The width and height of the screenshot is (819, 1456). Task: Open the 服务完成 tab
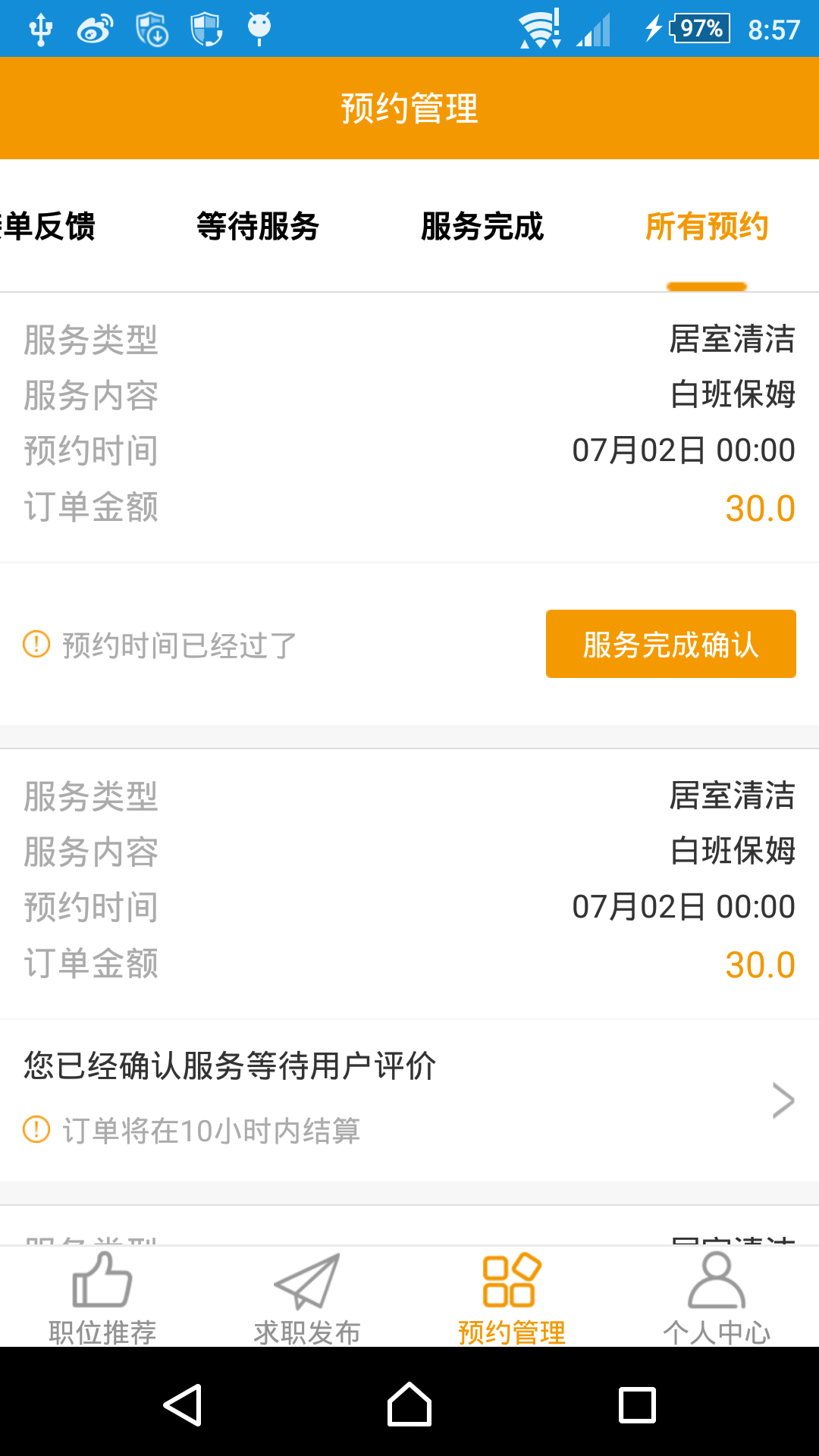[x=482, y=227]
